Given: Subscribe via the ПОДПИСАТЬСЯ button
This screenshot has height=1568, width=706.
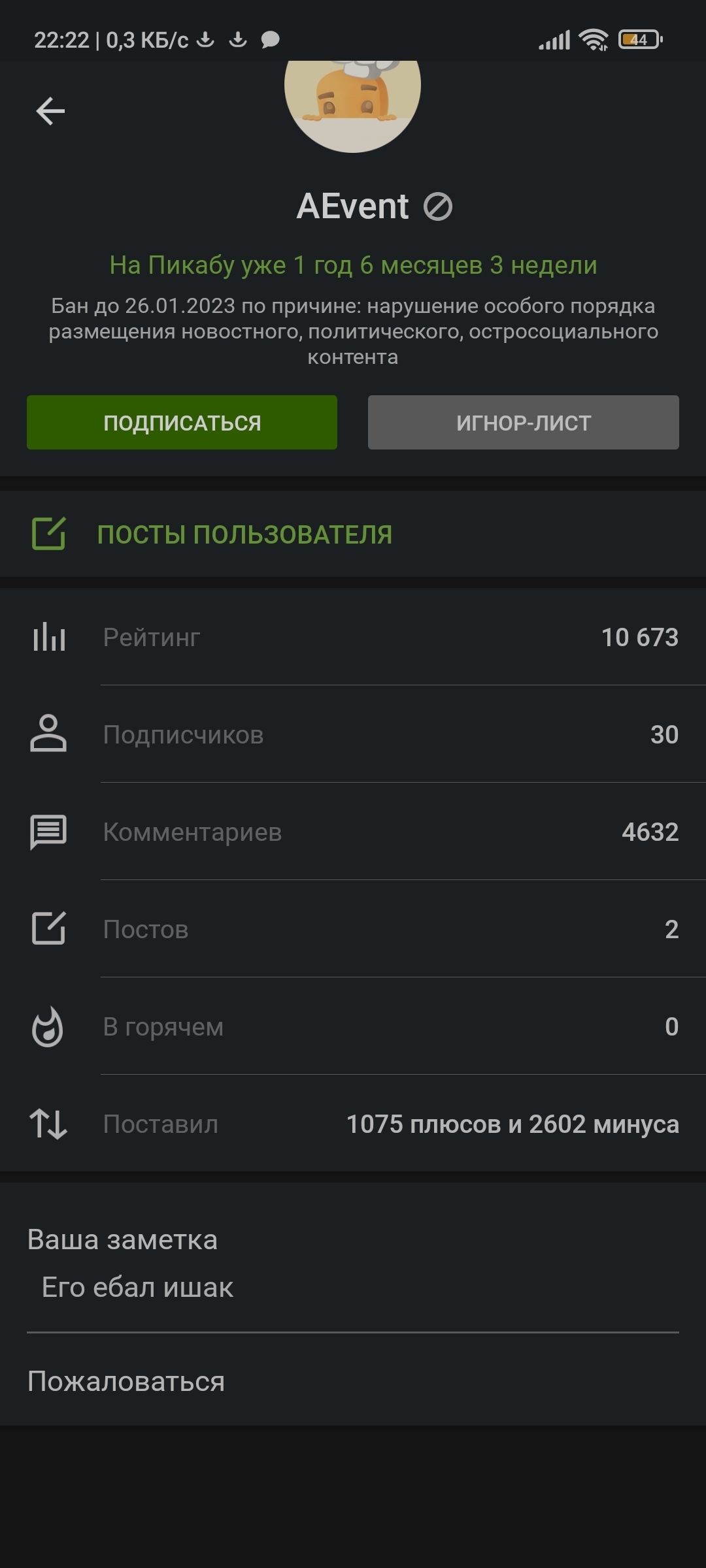Looking at the screenshot, I should click(182, 423).
